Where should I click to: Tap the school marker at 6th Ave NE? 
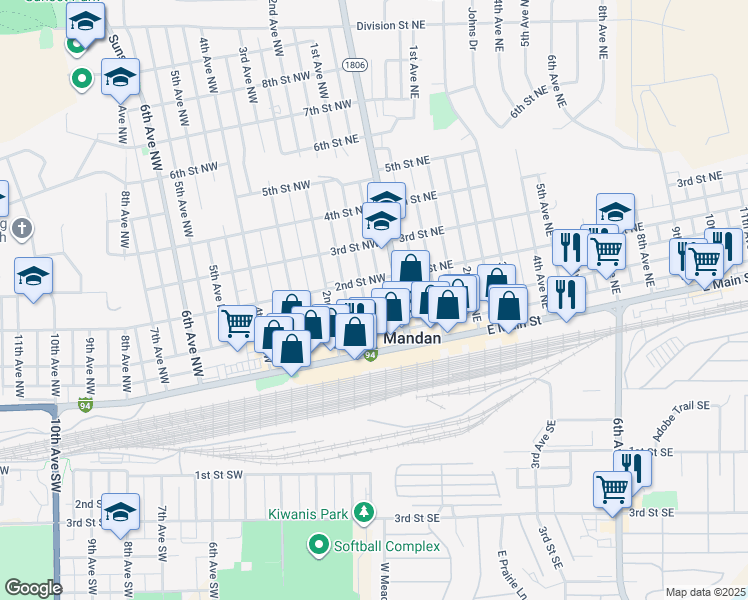coord(616,212)
